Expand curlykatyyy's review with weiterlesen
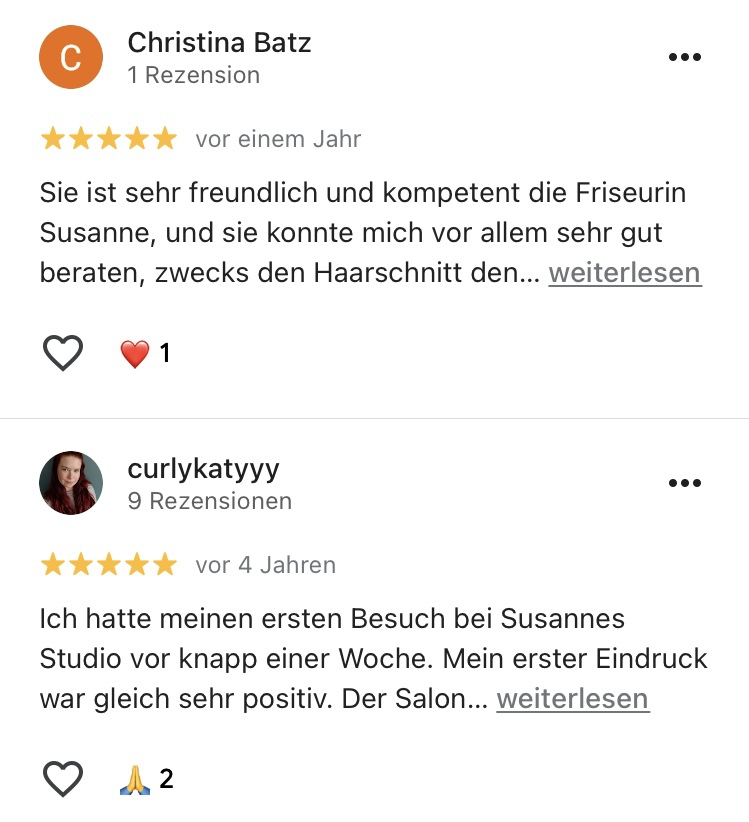The image size is (749, 822). point(572,699)
